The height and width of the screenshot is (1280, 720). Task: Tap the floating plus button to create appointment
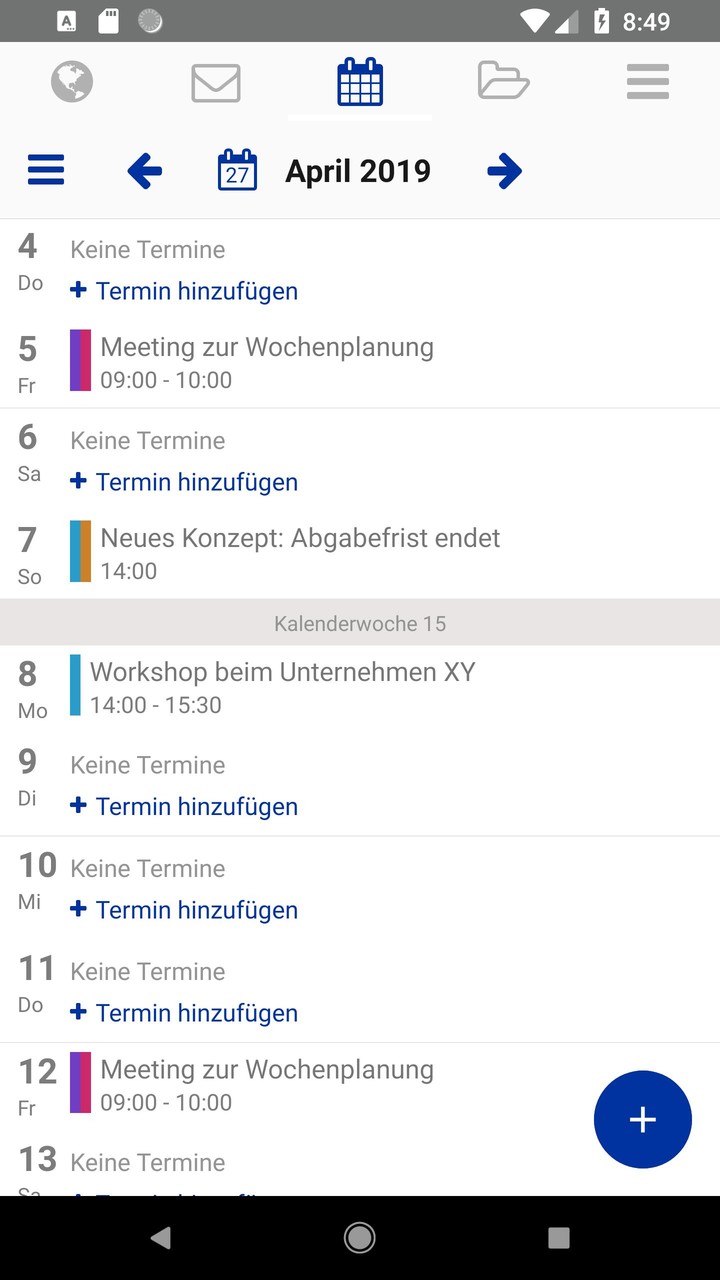click(643, 1119)
